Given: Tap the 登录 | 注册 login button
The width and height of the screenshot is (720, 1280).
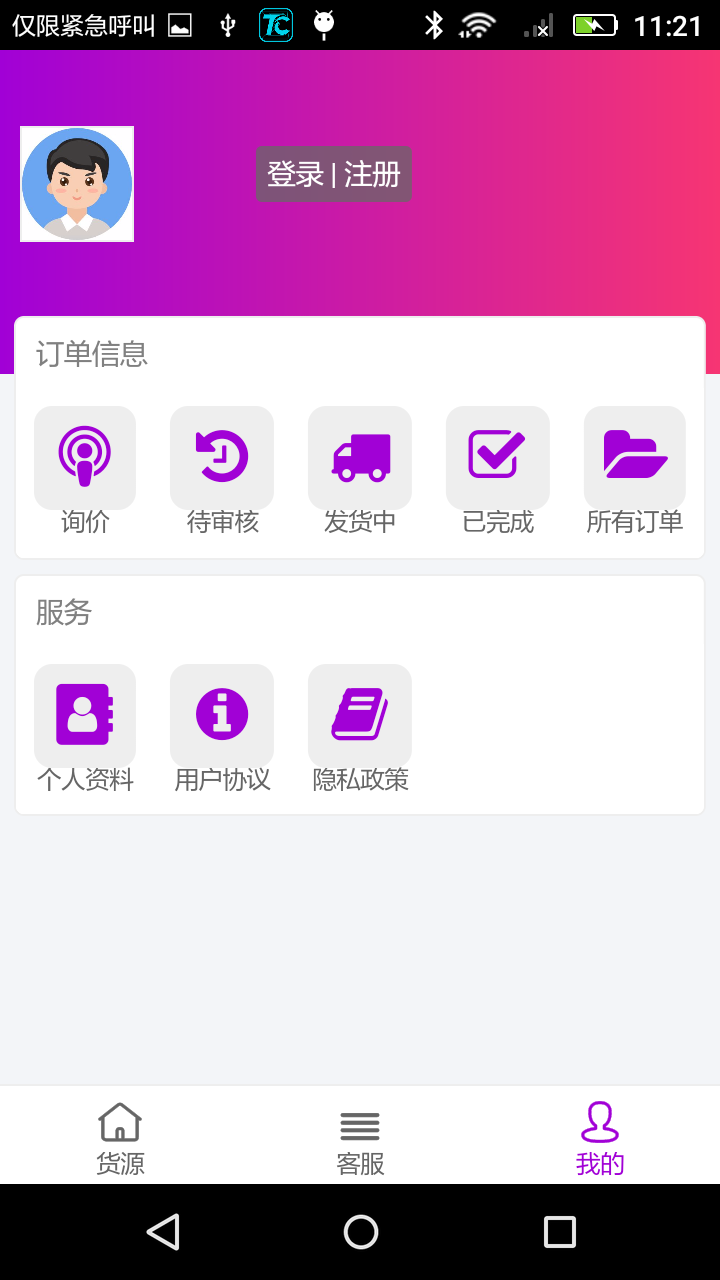Looking at the screenshot, I should coord(333,174).
